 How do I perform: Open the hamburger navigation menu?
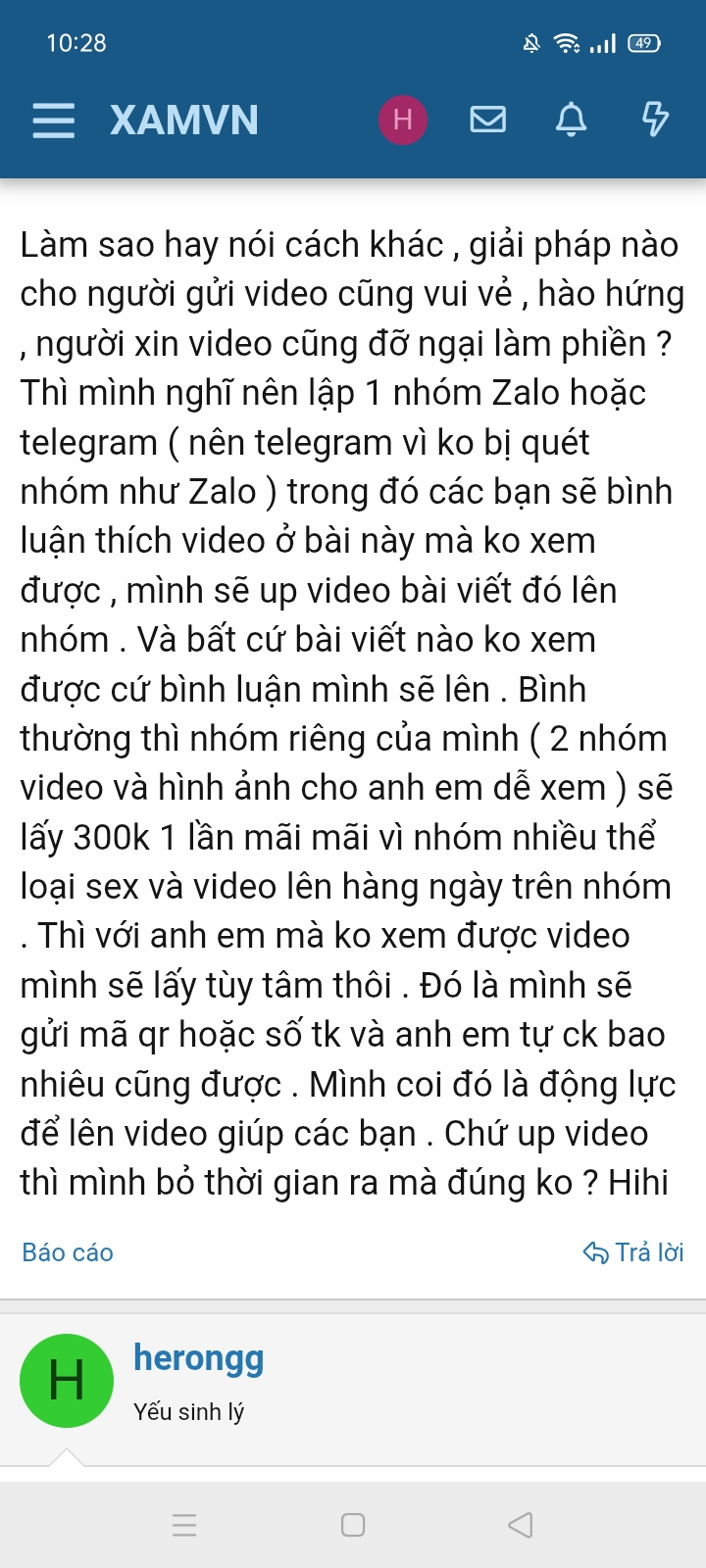tap(53, 120)
